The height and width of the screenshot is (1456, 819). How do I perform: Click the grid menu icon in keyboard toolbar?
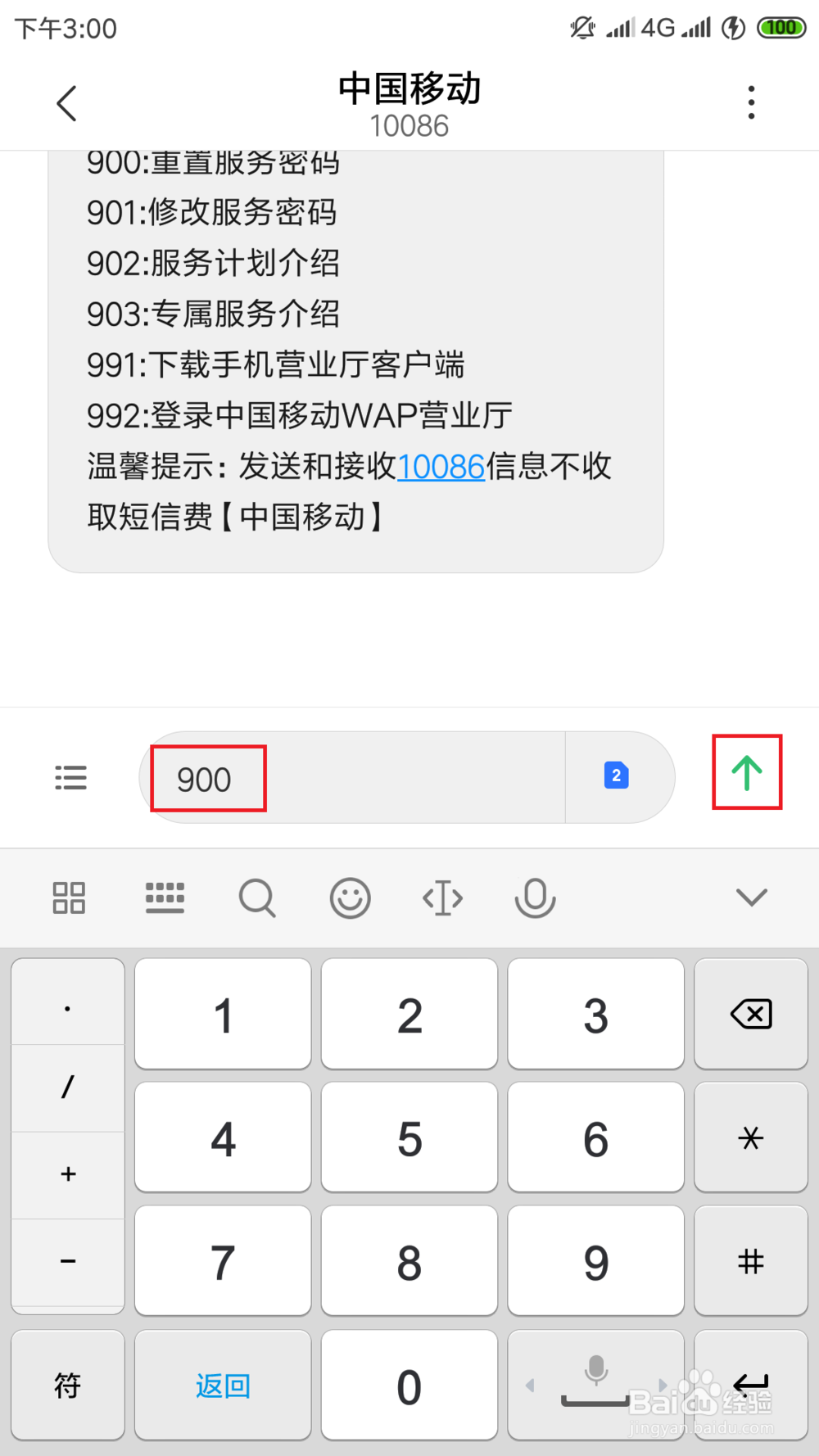pyautogui.click(x=69, y=898)
